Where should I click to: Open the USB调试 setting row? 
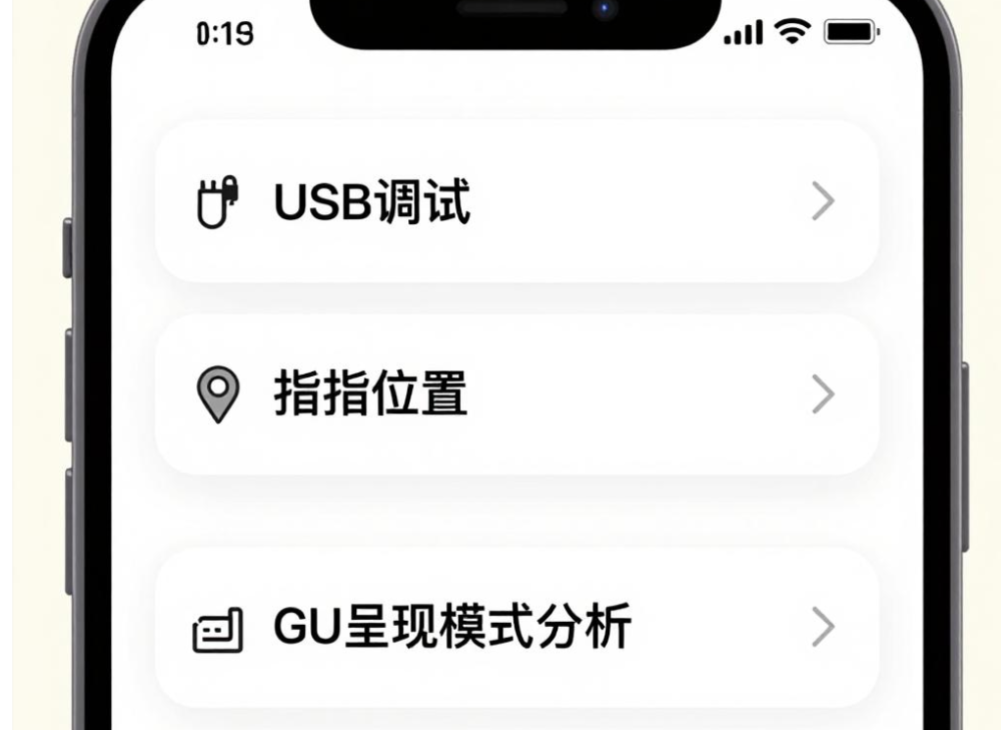(x=516, y=203)
